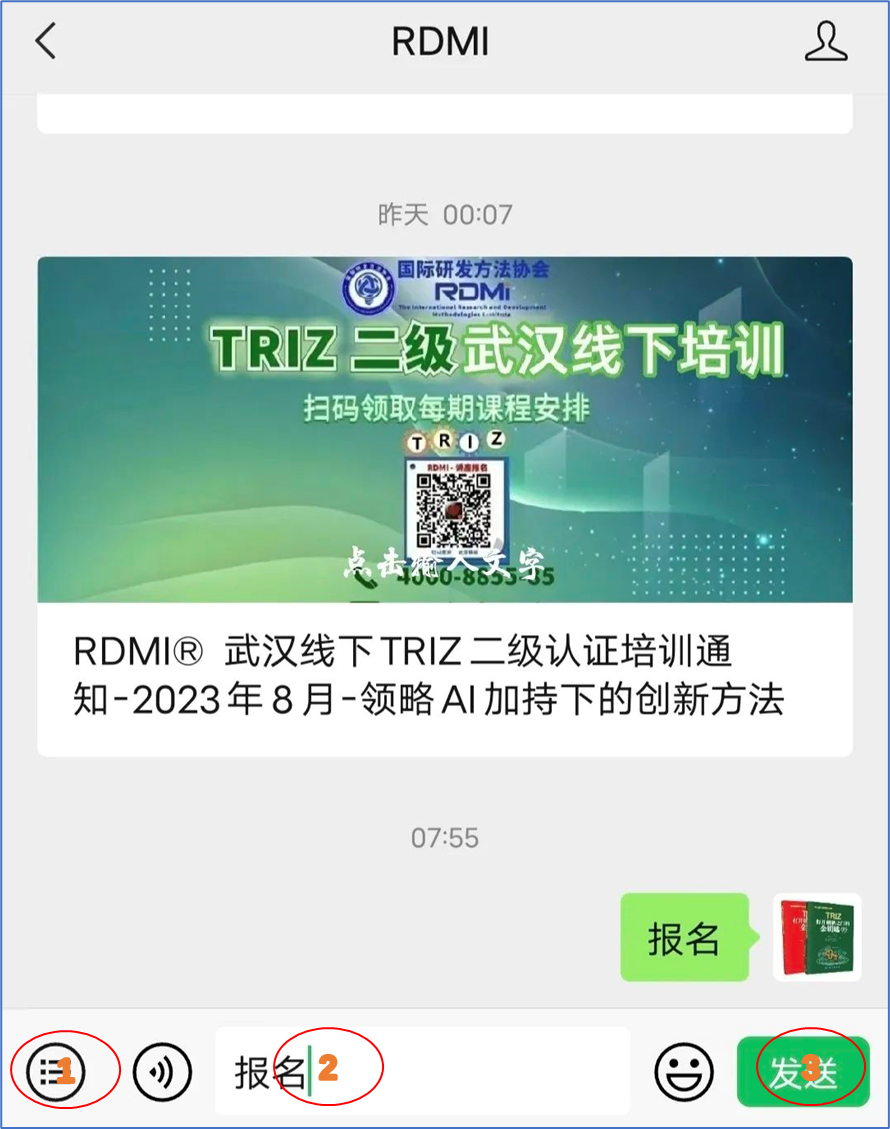This screenshot has width=890, height=1129.
Task: Tap the RDMI title in the header
Action: [441, 41]
